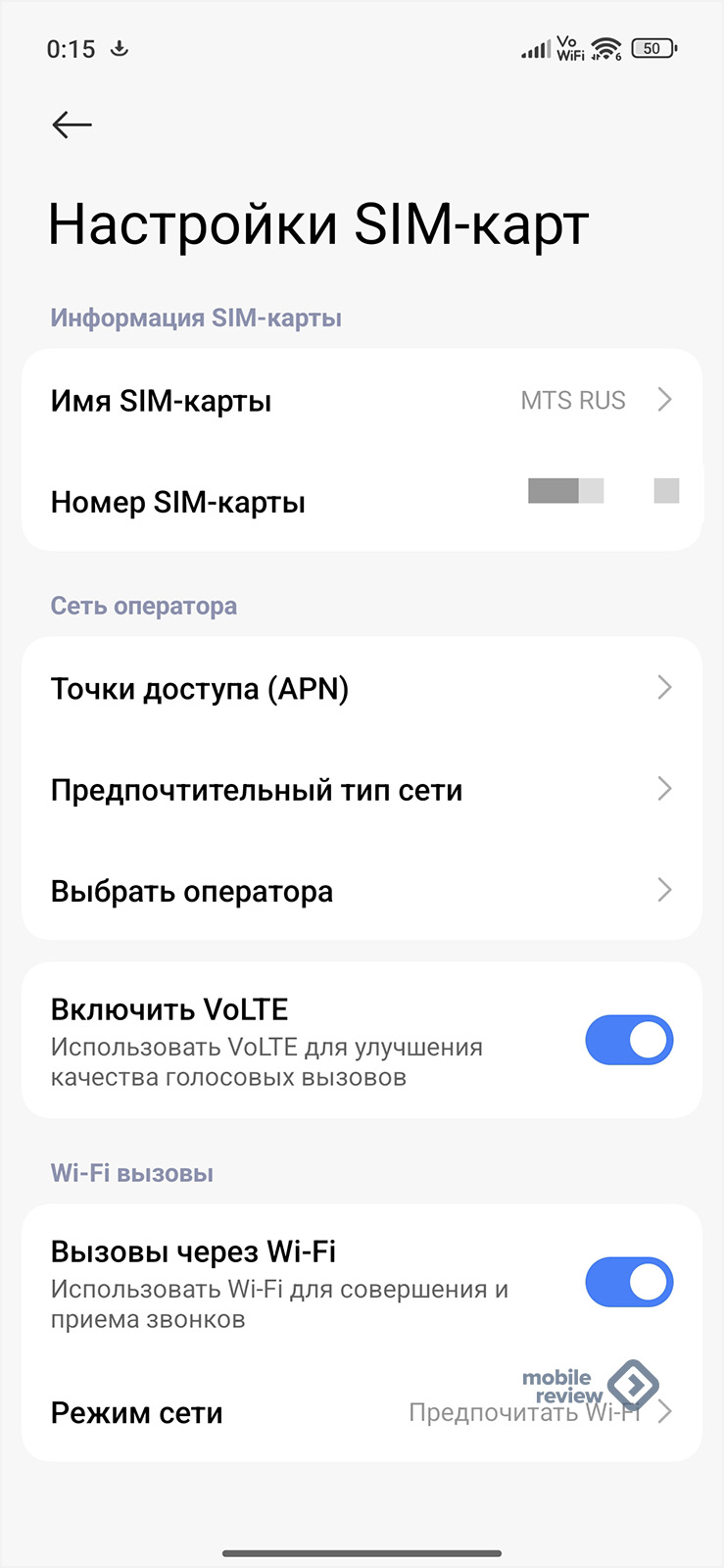Turn off Вызовы через Wi-Fi
This screenshot has height=1568, width=724.
coord(629,1283)
